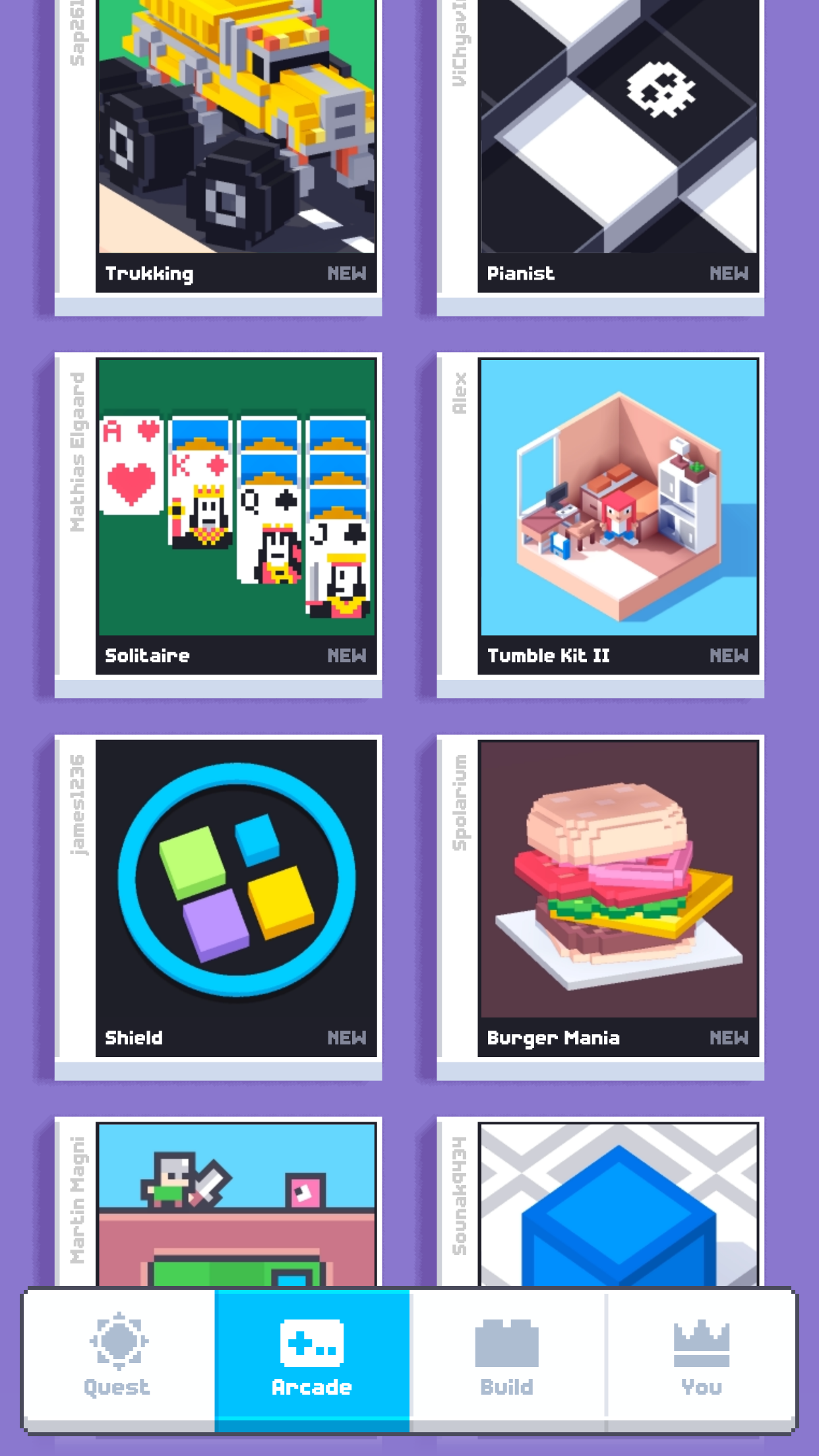
Task: Start Burger Mania
Action: [x=619, y=890]
